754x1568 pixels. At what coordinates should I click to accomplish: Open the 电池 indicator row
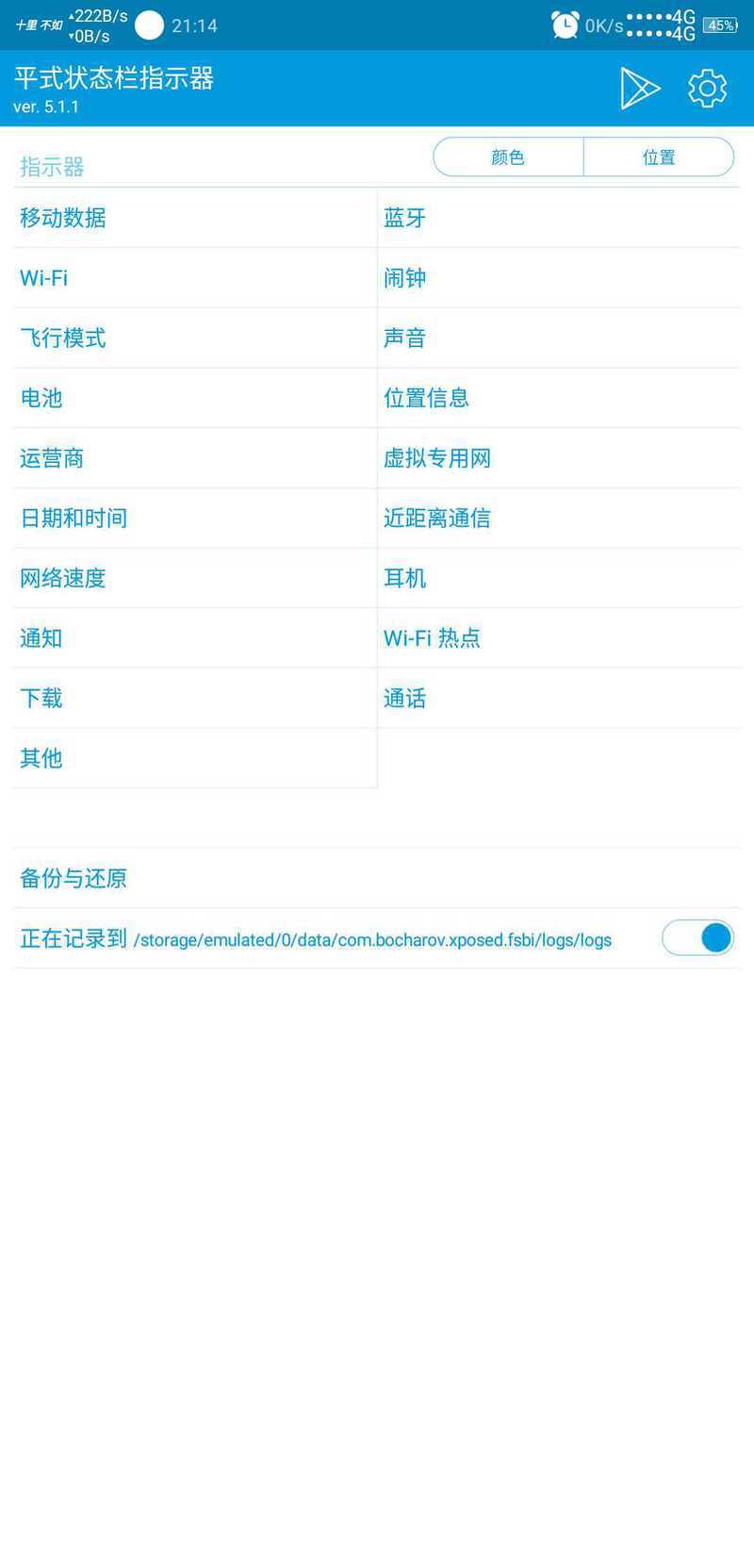pos(195,398)
